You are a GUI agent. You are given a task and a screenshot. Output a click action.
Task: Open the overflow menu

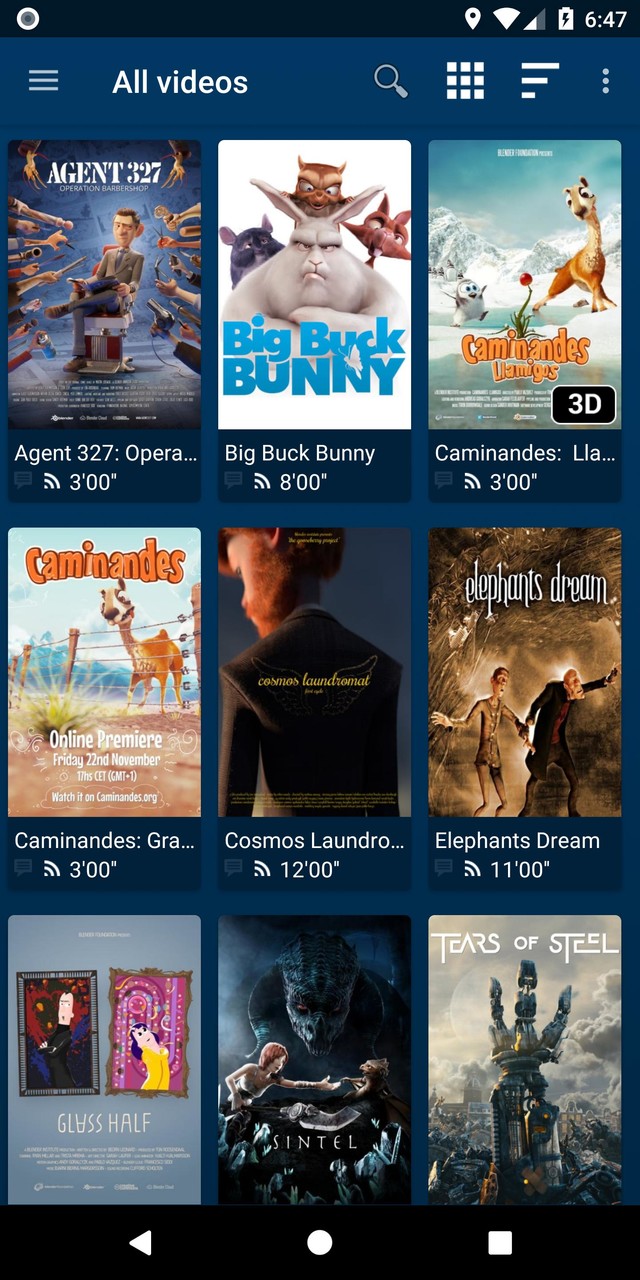605,81
